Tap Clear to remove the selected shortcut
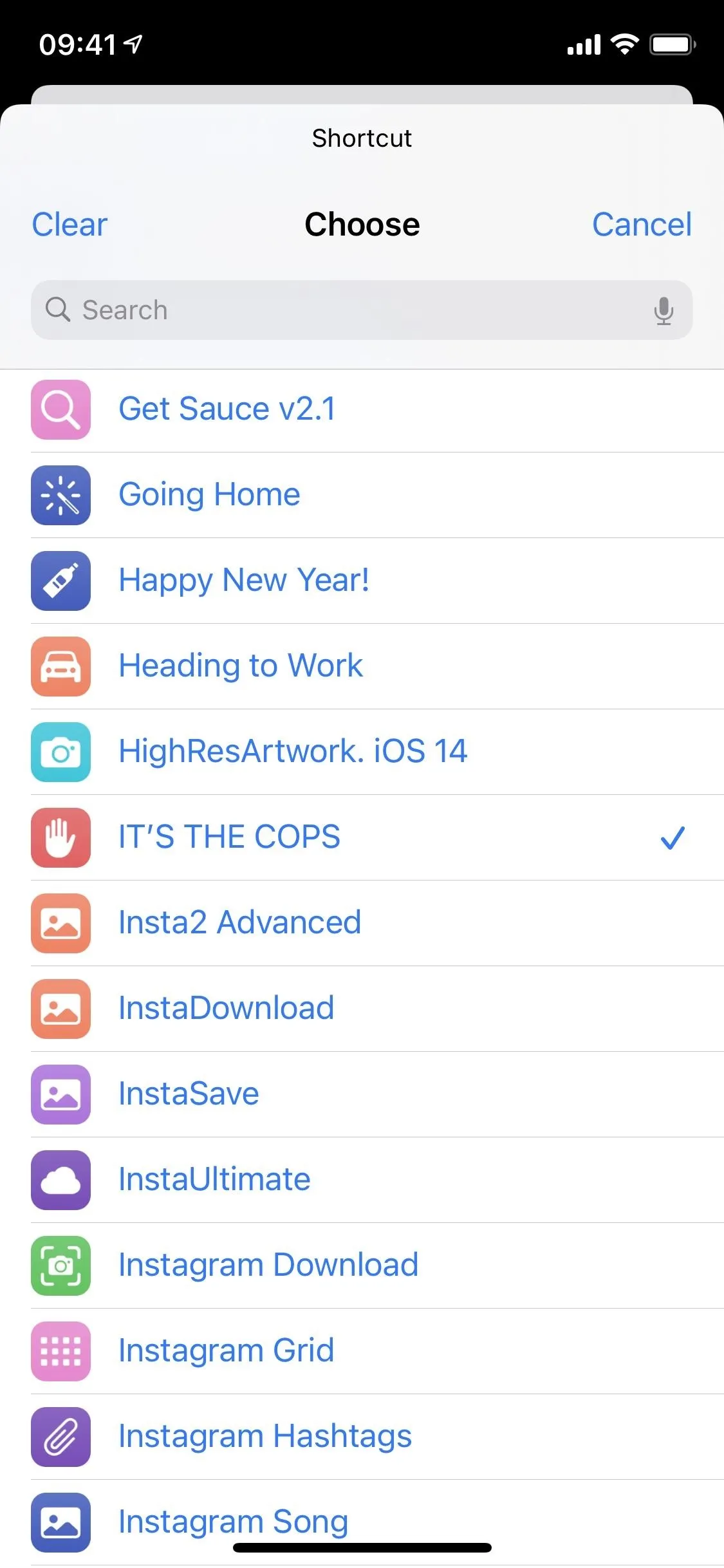 coord(70,225)
